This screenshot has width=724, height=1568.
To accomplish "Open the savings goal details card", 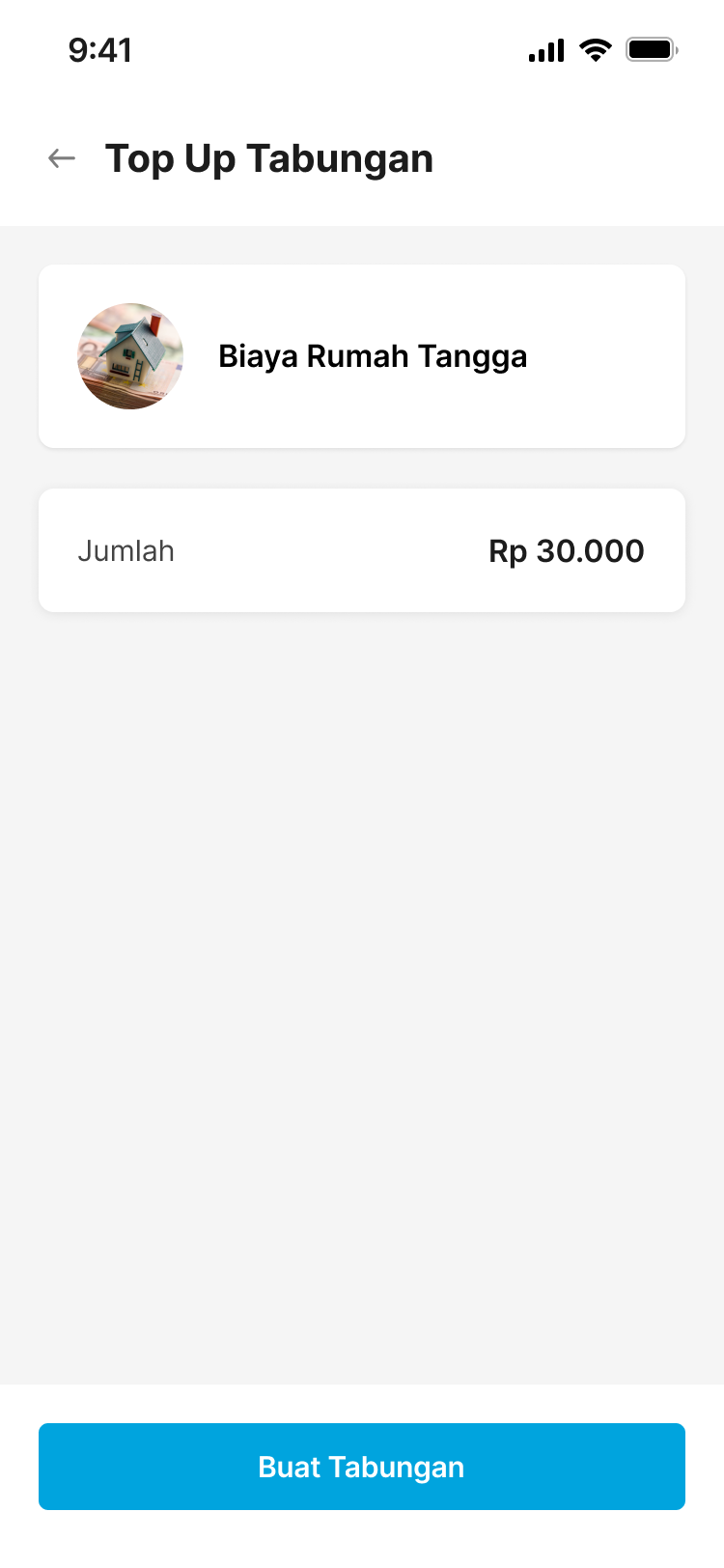I will coord(361,355).
